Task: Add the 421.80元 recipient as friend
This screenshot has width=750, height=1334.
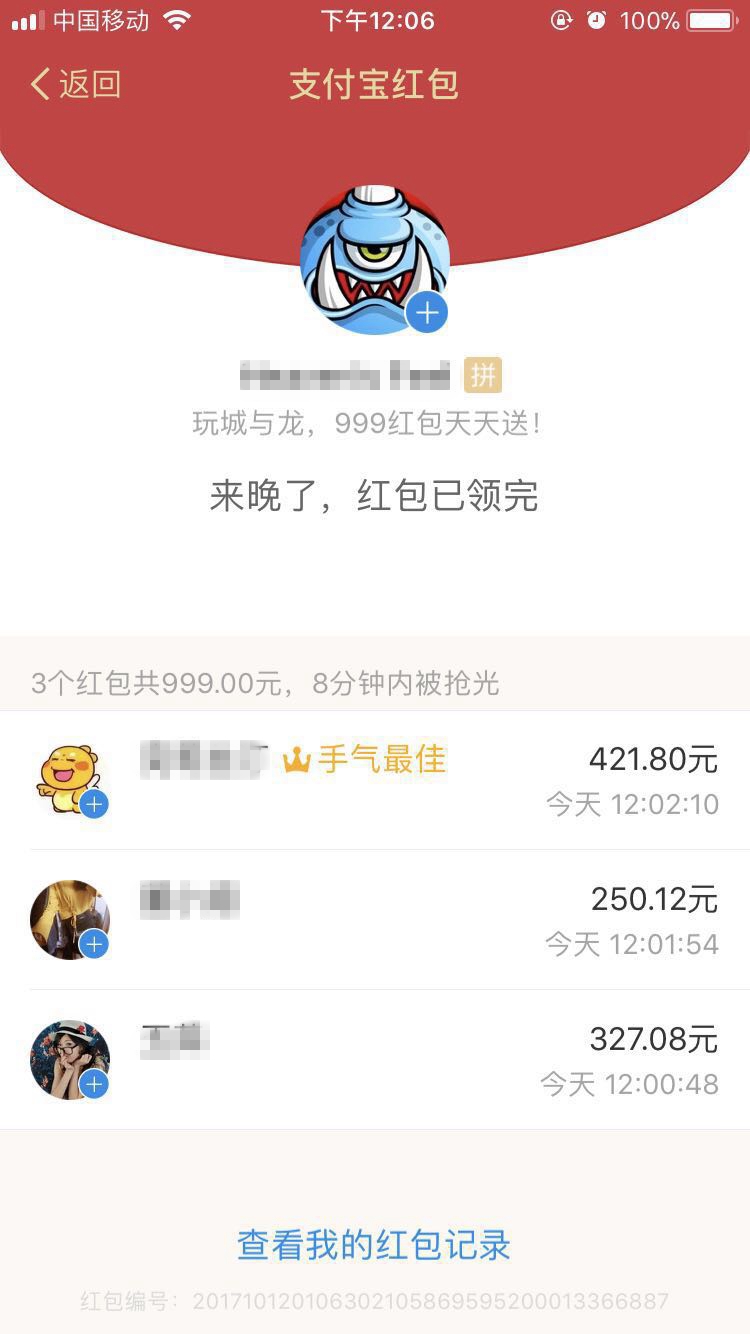Action: click(x=94, y=804)
